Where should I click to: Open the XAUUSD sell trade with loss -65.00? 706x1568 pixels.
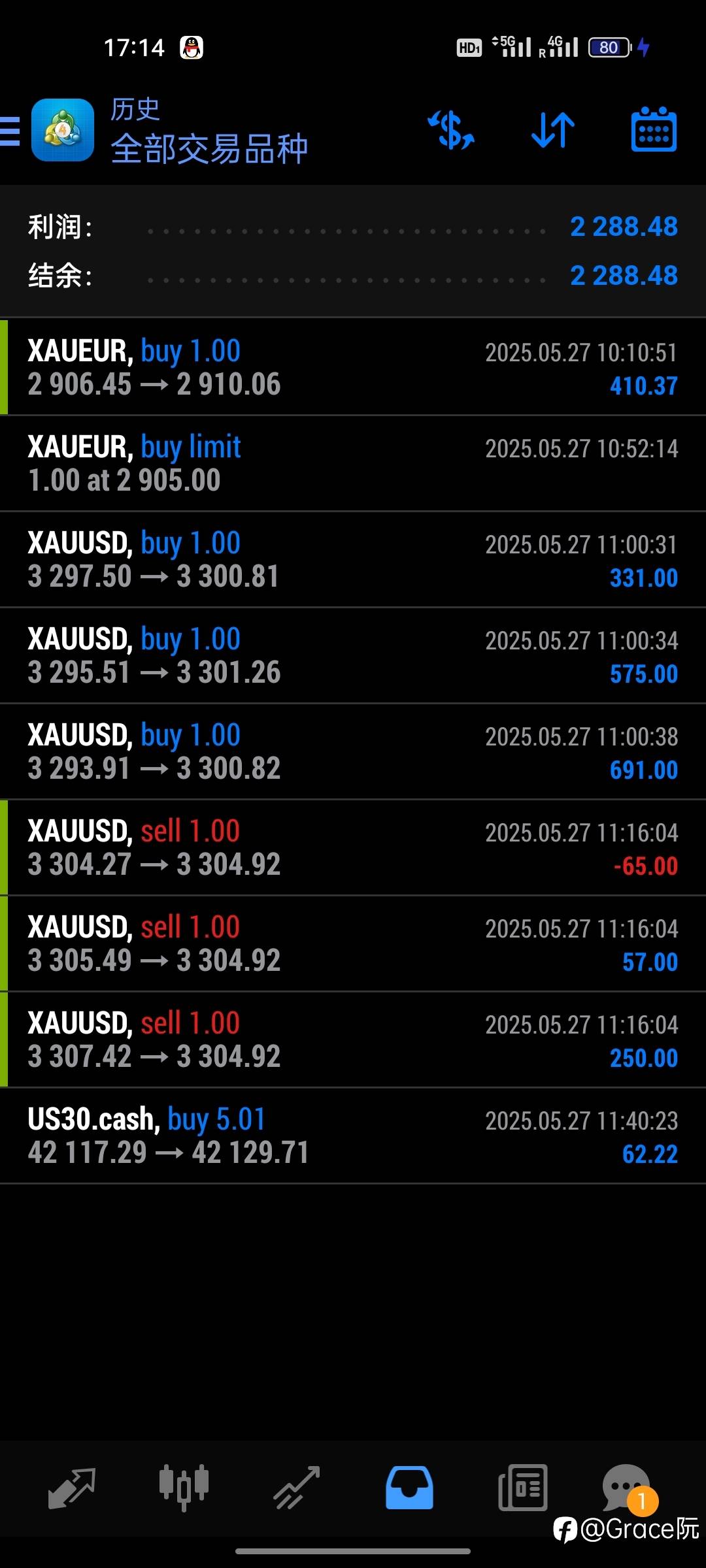coord(353,847)
